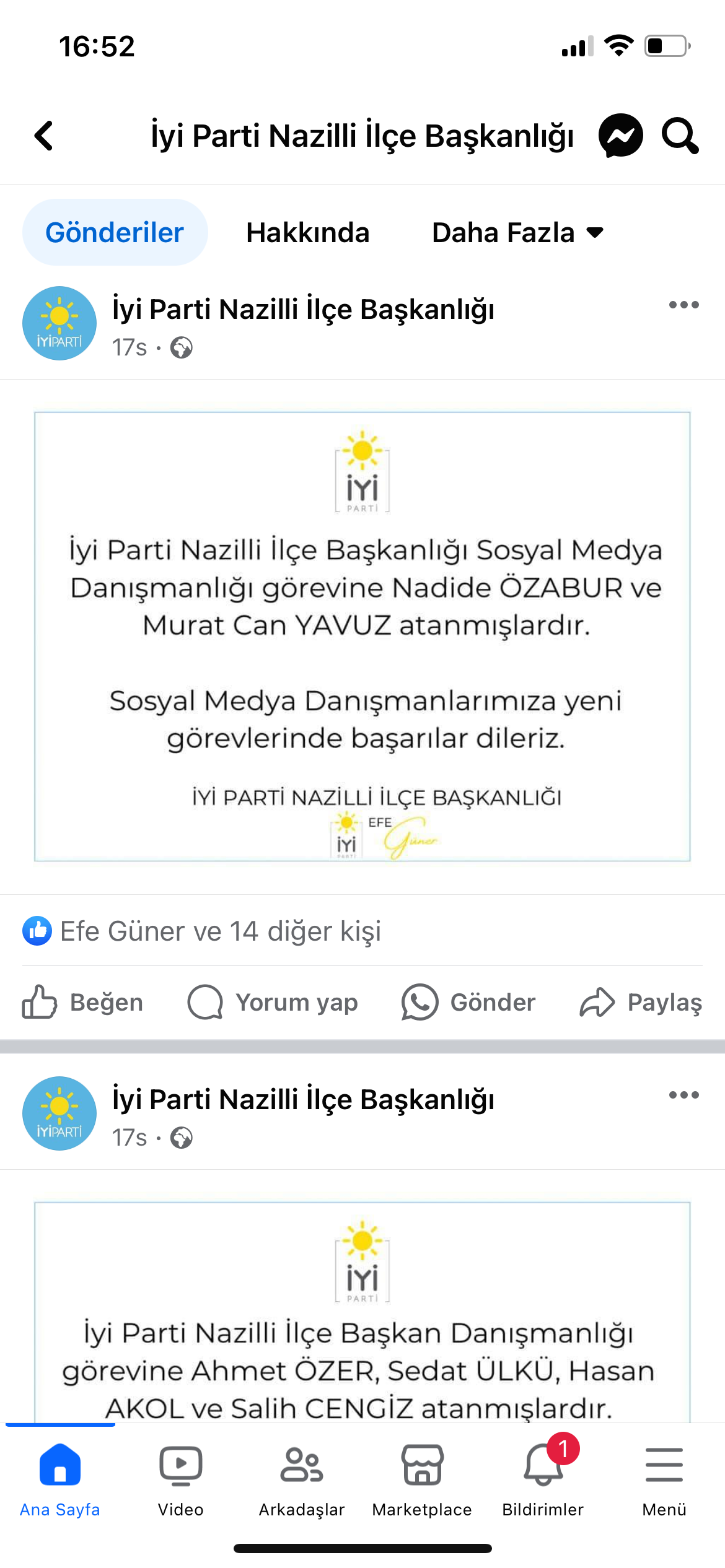Screen dimensions: 725x1568
Task: Open Daha Fazla dropdown
Action: pos(519,232)
